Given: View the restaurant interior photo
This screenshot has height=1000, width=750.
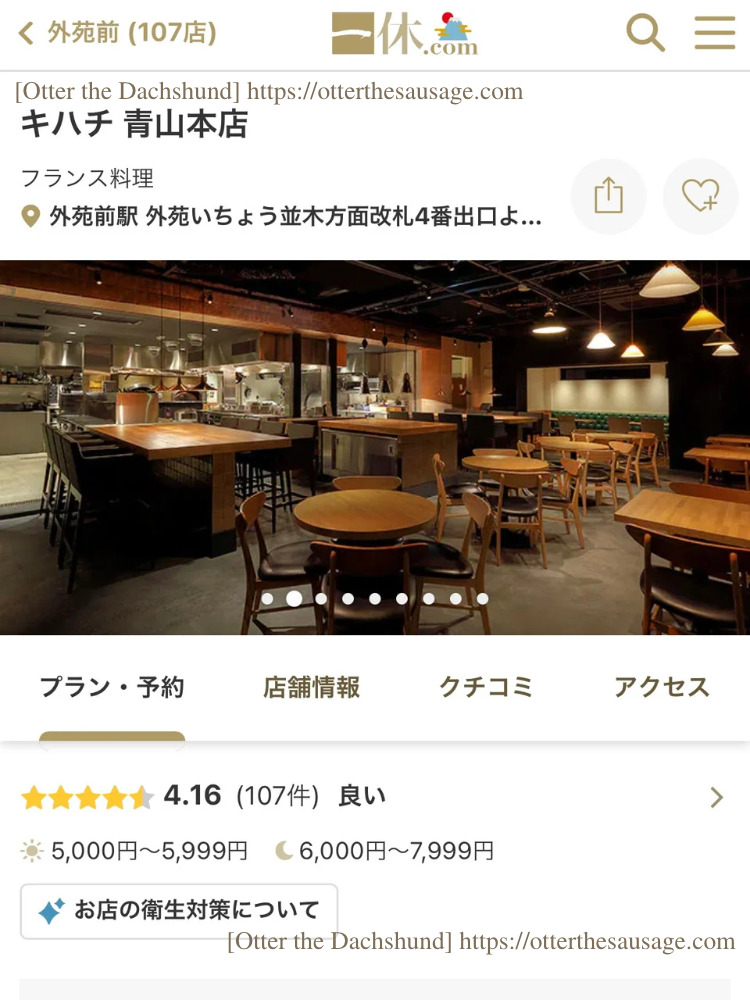Looking at the screenshot, I should [375, 440].
